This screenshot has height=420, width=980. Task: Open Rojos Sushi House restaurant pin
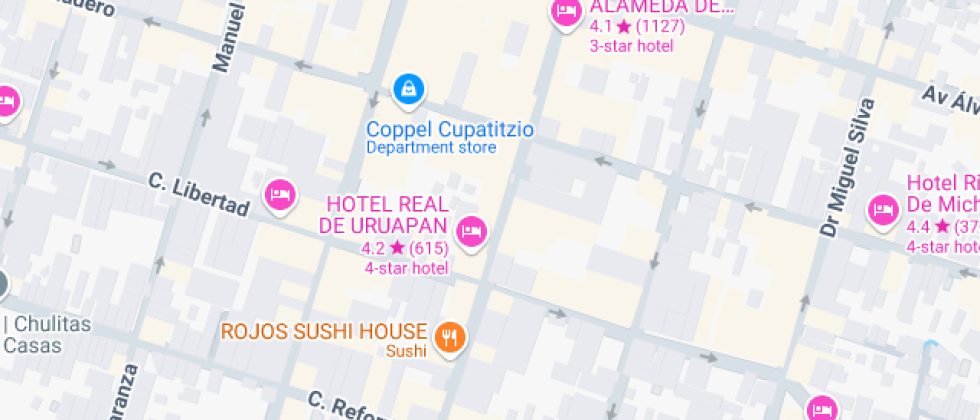coord(452,336)
